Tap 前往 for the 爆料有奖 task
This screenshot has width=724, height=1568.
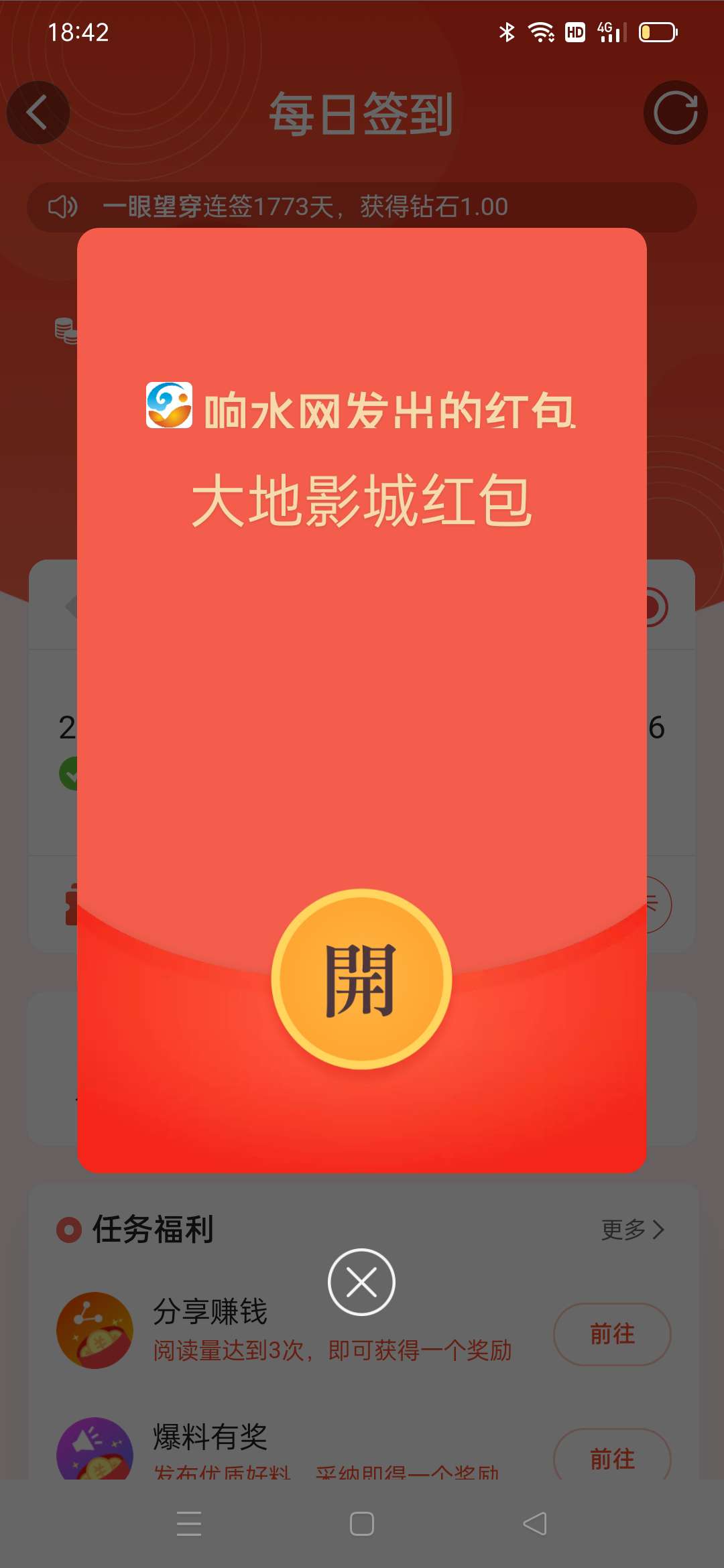pos(611,1458)
